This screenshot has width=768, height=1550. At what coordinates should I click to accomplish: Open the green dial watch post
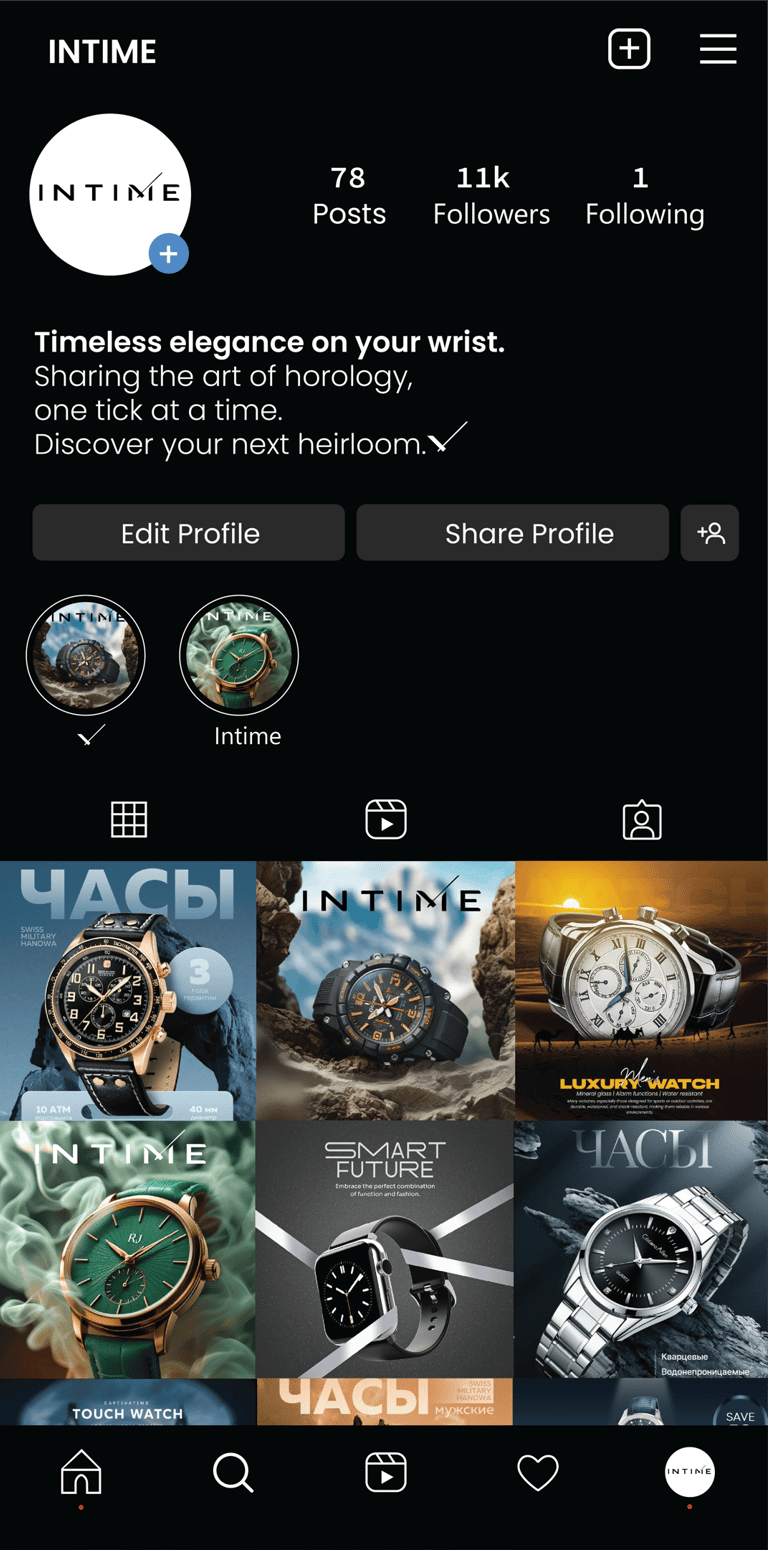(127, 1250)
